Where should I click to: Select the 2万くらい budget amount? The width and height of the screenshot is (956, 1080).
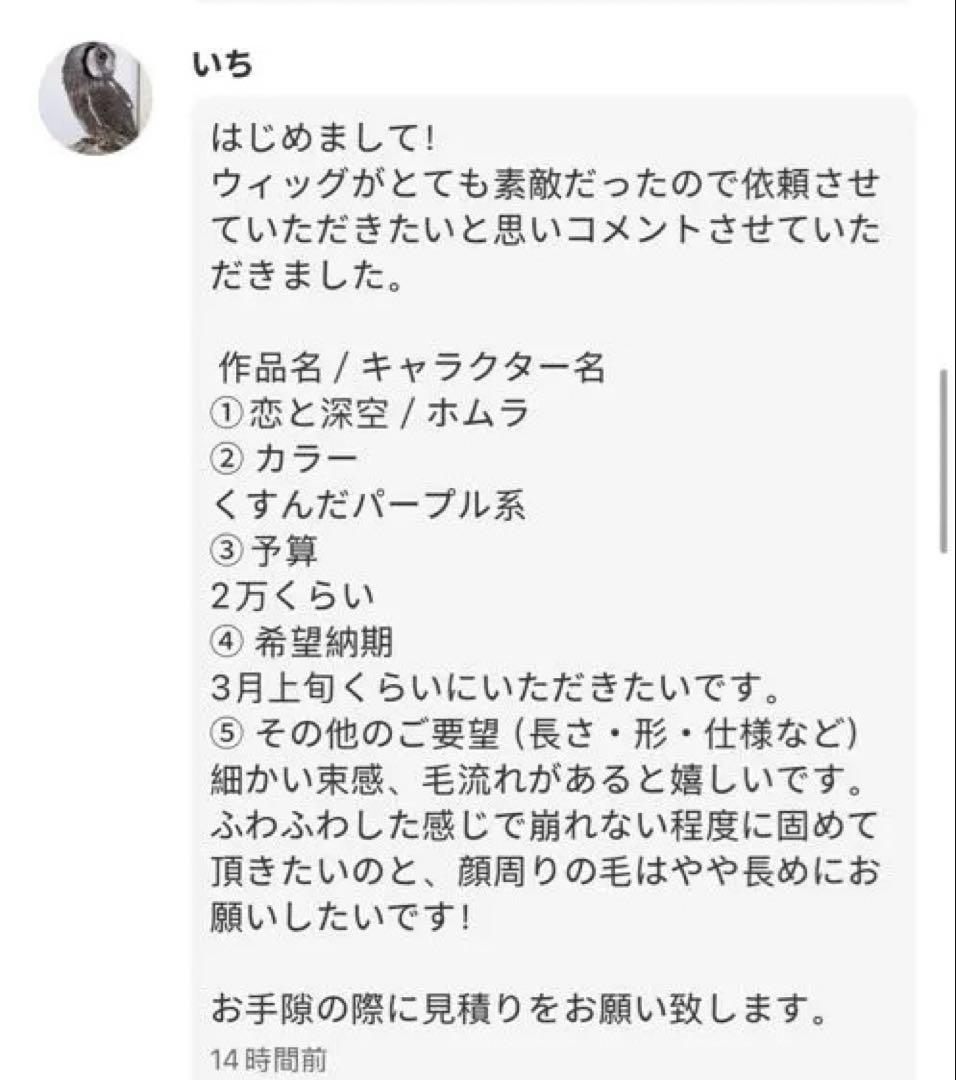tap(290, 594)
